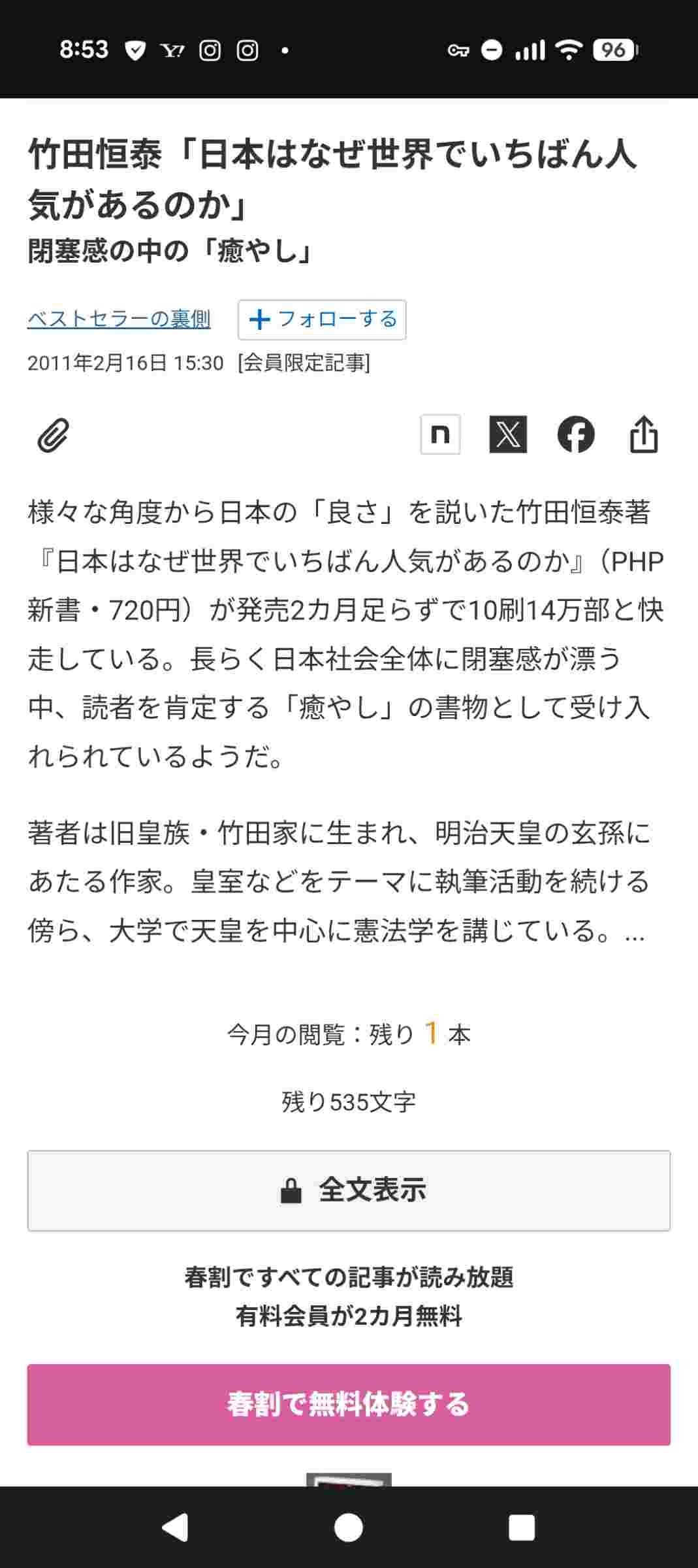
Task: Open the ベストセラーの裏側 series link
Action: tap(119, 319)
